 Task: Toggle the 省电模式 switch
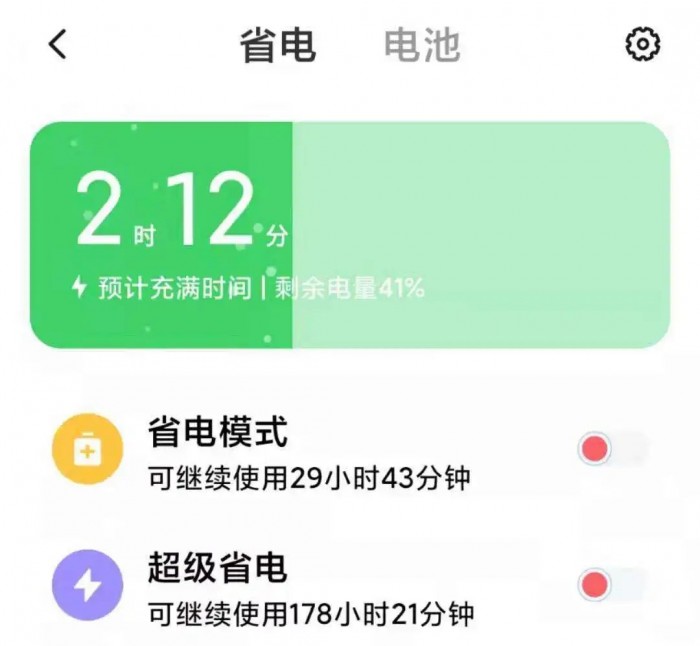pos(612,450)
